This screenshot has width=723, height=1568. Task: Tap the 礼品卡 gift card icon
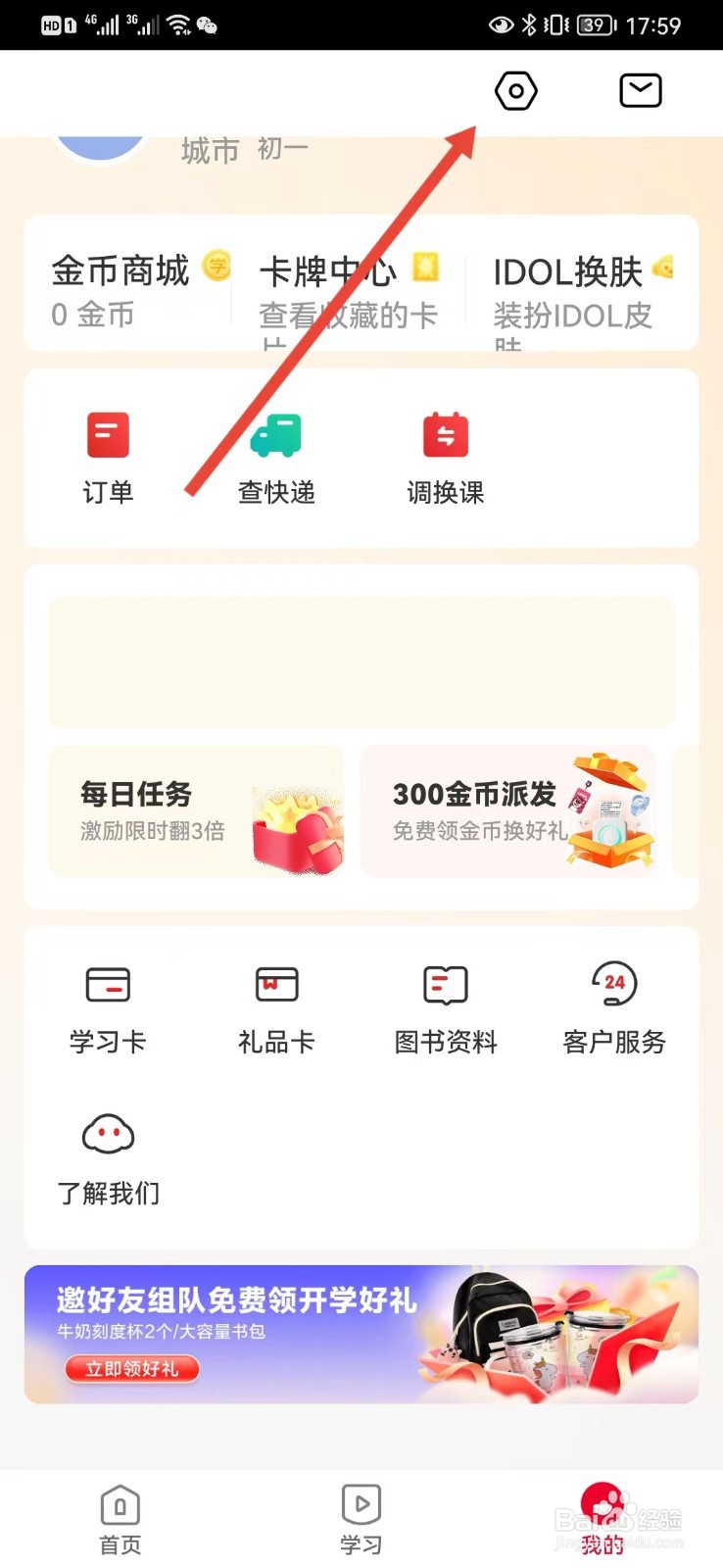point(276,984)
